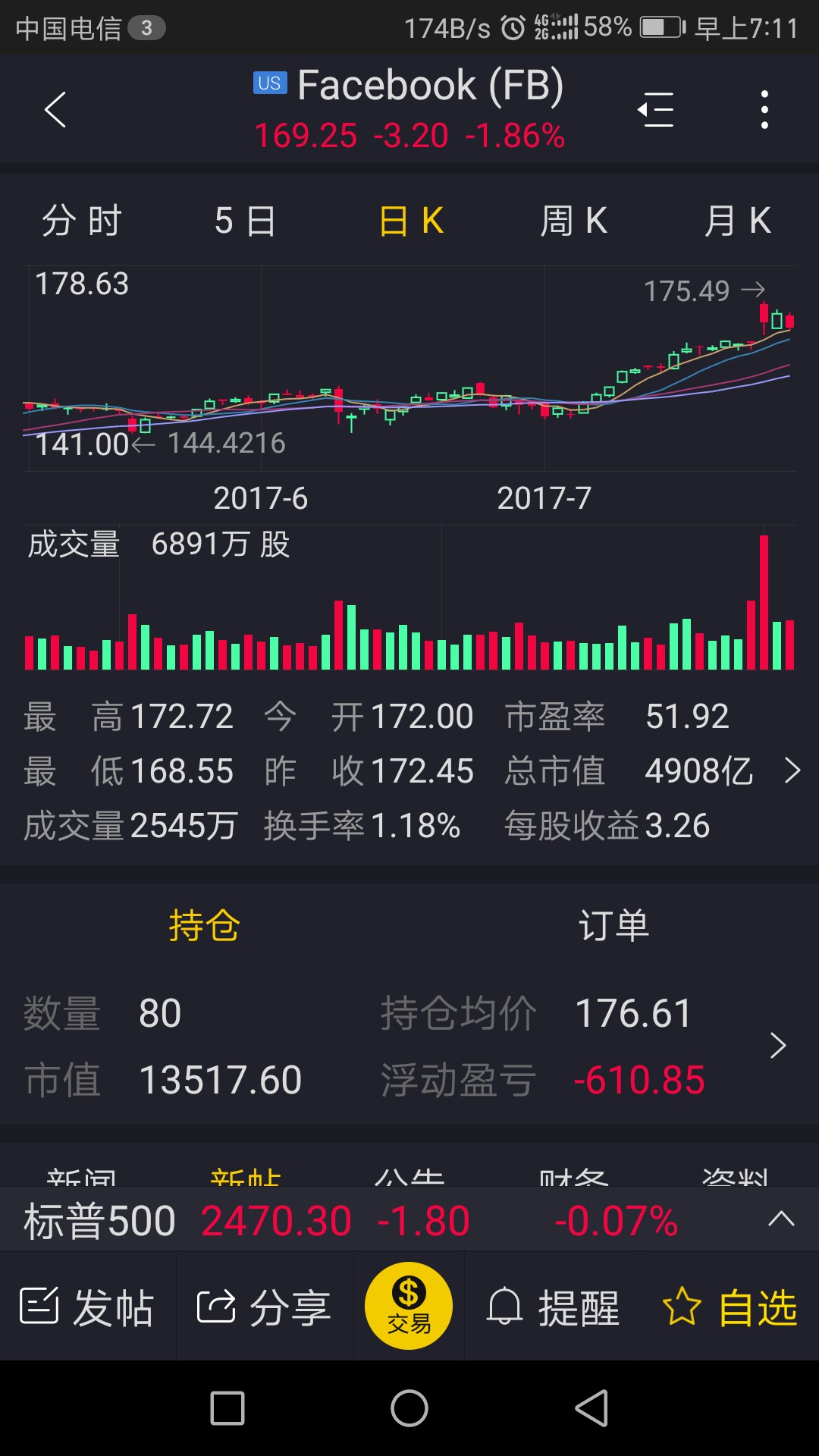Image resolution: width=819 pixels, height=1456 pixels.
Task: Tap 发帖 to write a post
Action: [87, 1307]
